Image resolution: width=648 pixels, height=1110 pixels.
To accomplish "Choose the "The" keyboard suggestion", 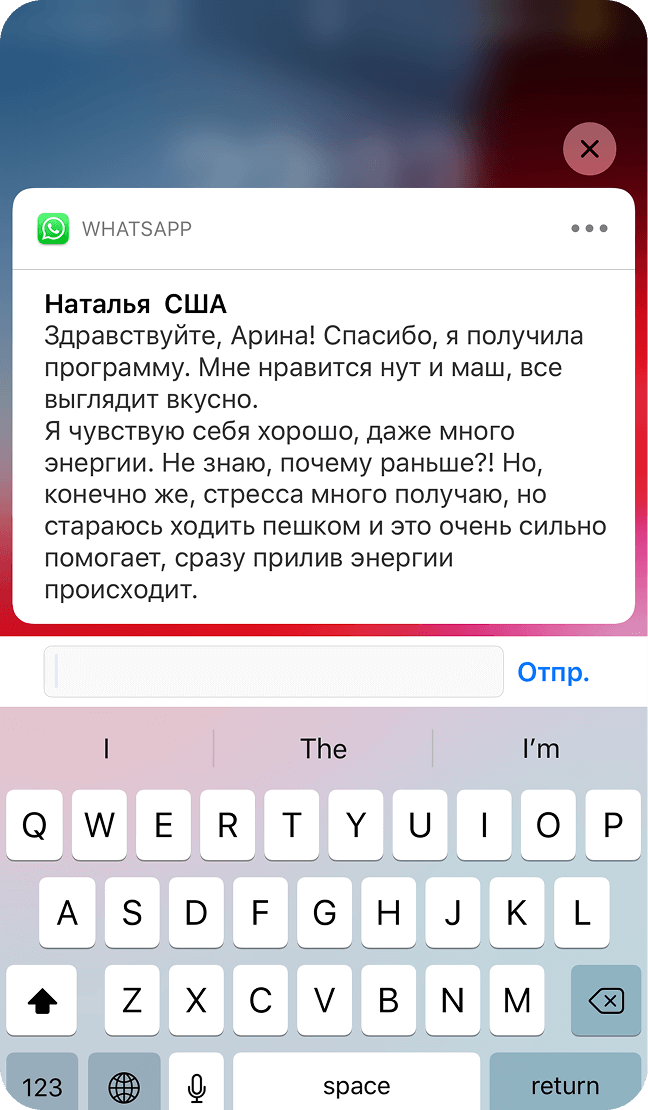I will click(x=323, y=749).
